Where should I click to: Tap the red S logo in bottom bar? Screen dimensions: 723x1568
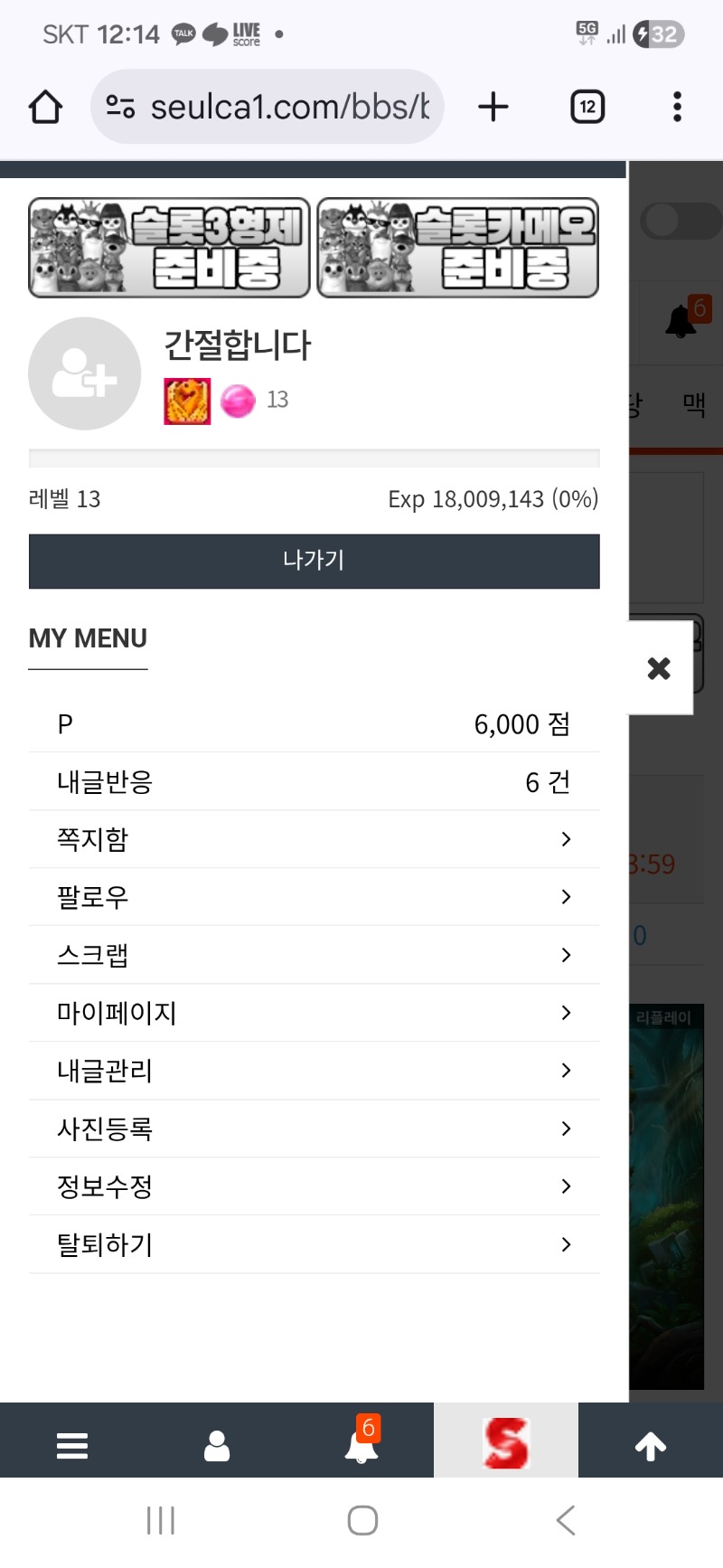coord(506,1444)
